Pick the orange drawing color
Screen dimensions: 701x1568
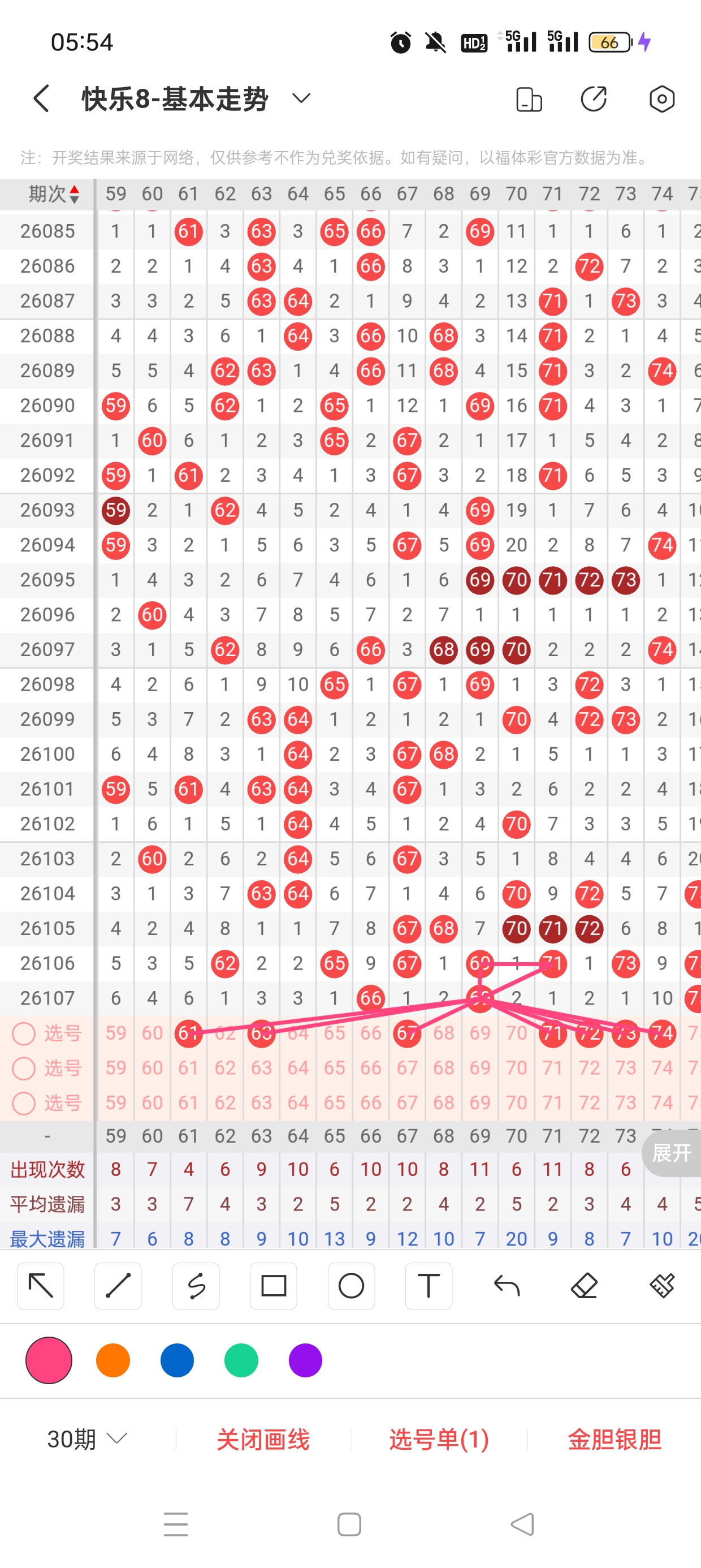point(113,1360)
